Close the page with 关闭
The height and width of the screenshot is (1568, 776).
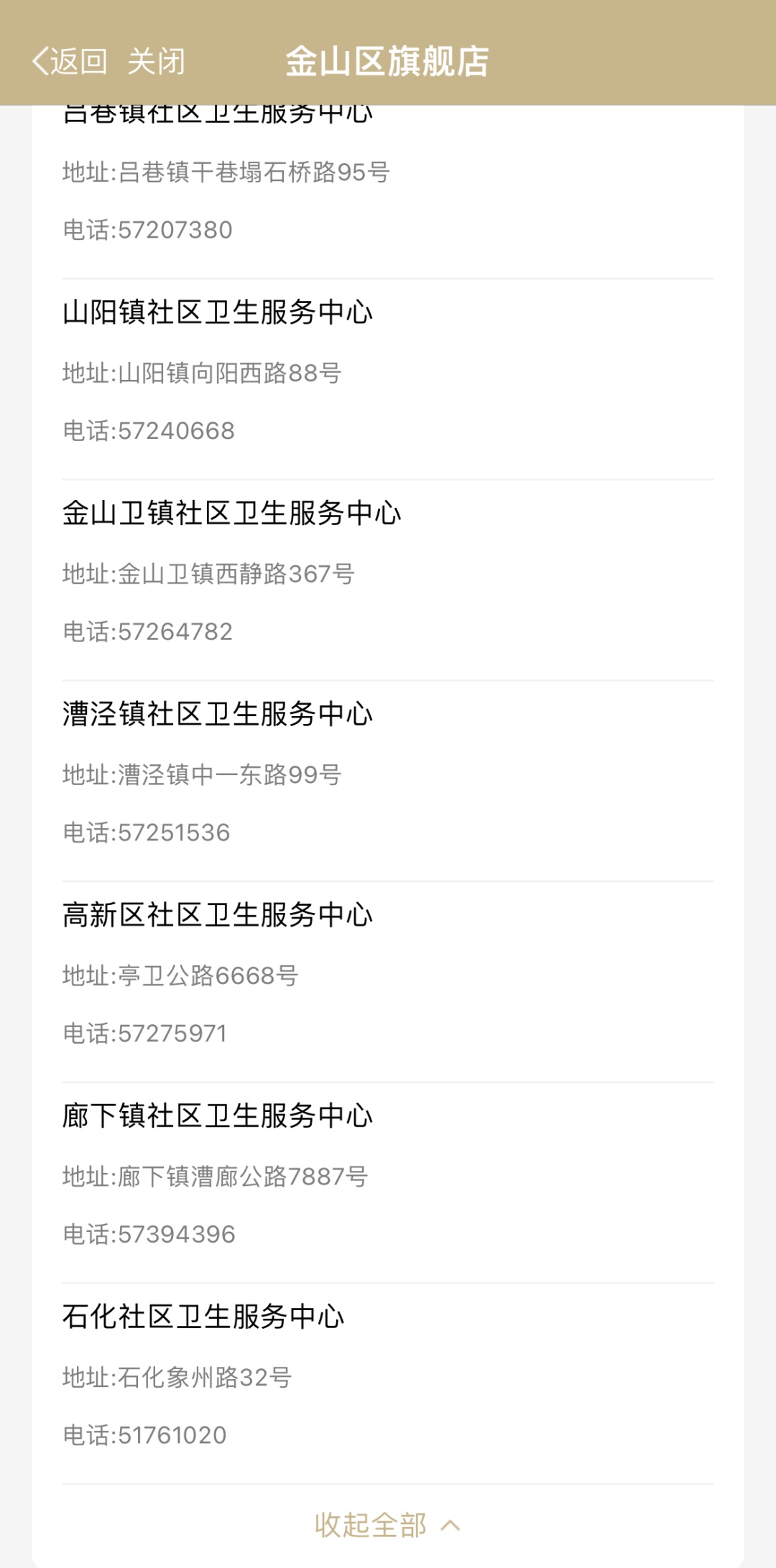tap(156, 62)
